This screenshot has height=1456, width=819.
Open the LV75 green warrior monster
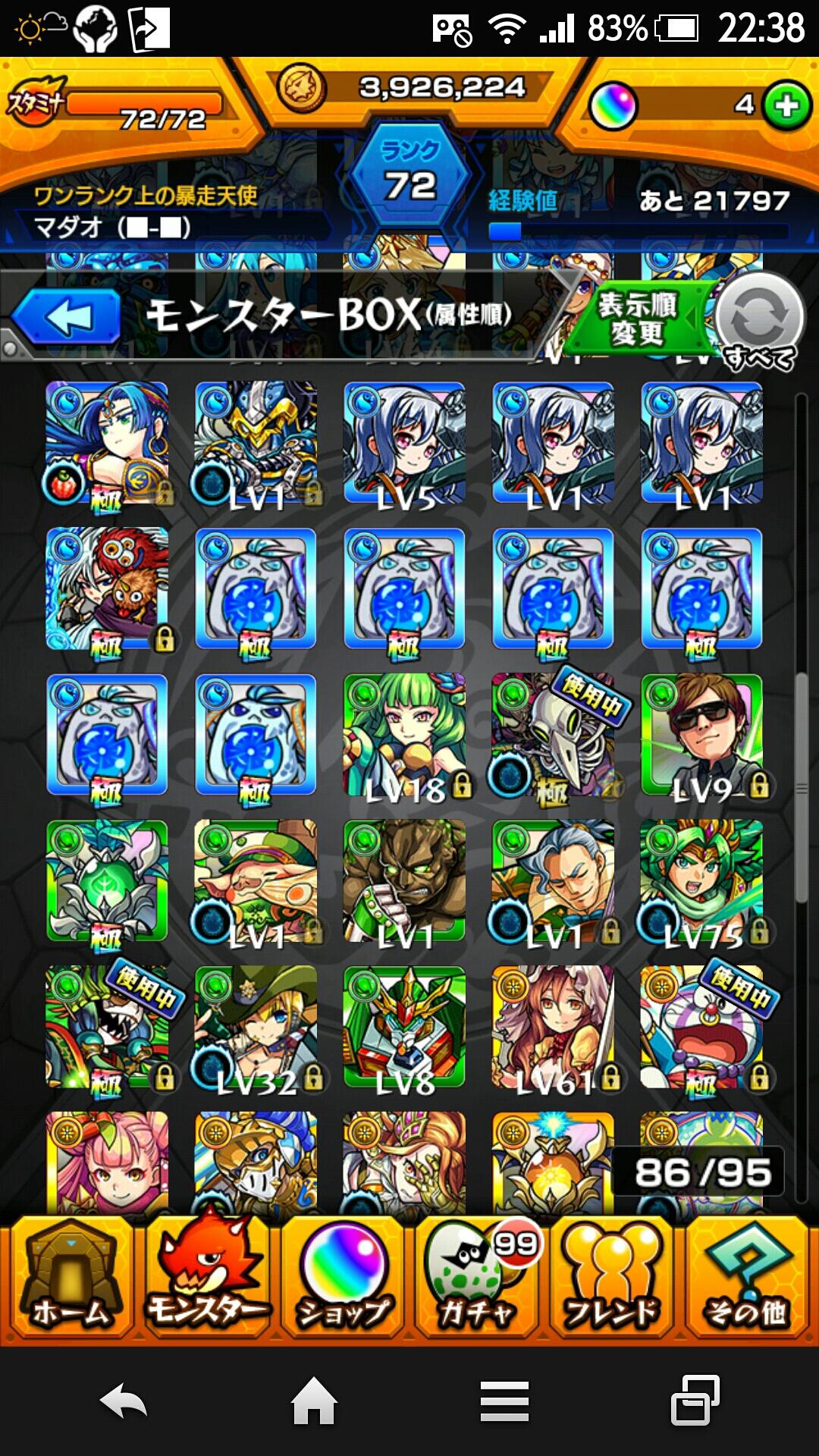[702, 881]
